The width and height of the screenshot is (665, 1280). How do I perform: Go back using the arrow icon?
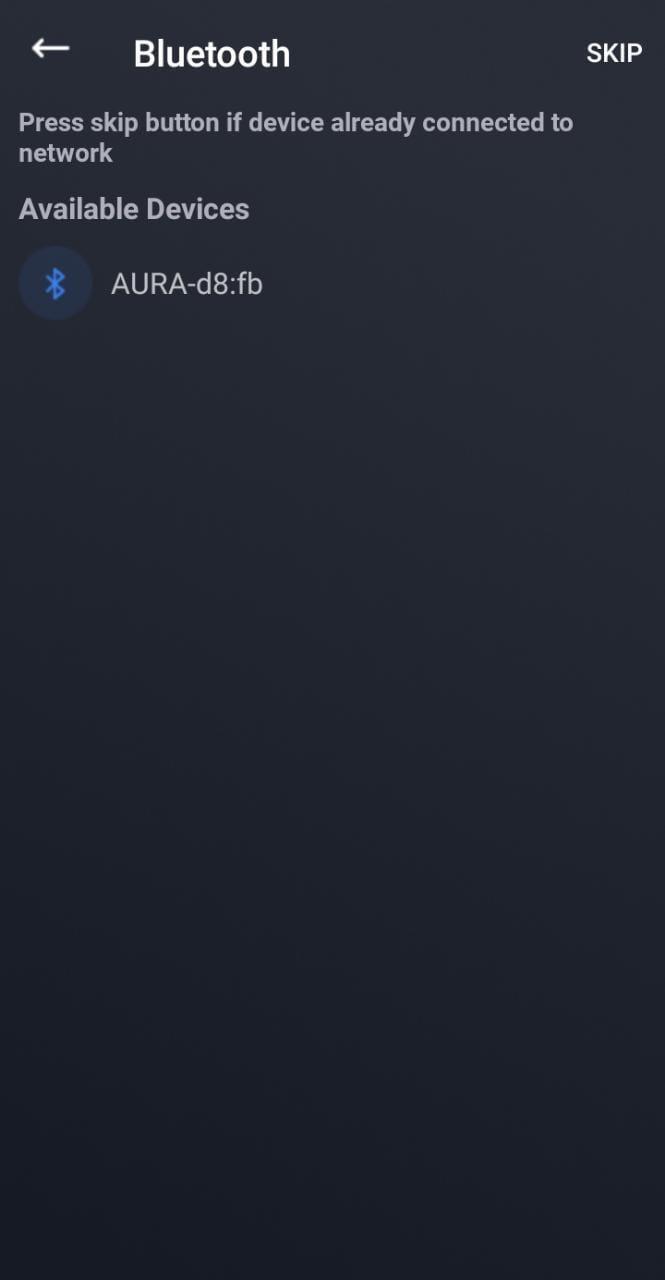[x=50, y=48]
